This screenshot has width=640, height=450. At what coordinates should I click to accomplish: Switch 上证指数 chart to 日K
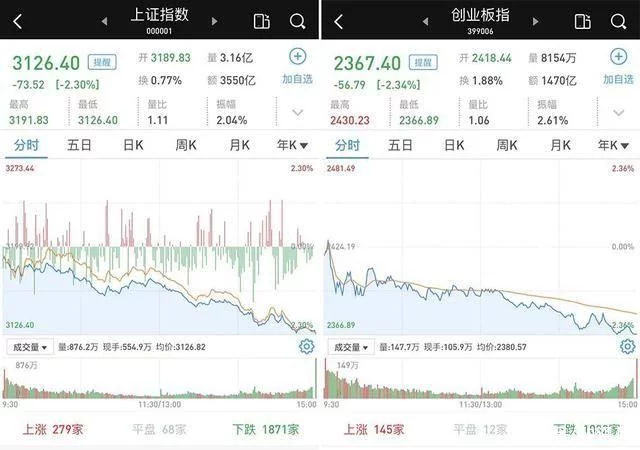coord(133,145)
